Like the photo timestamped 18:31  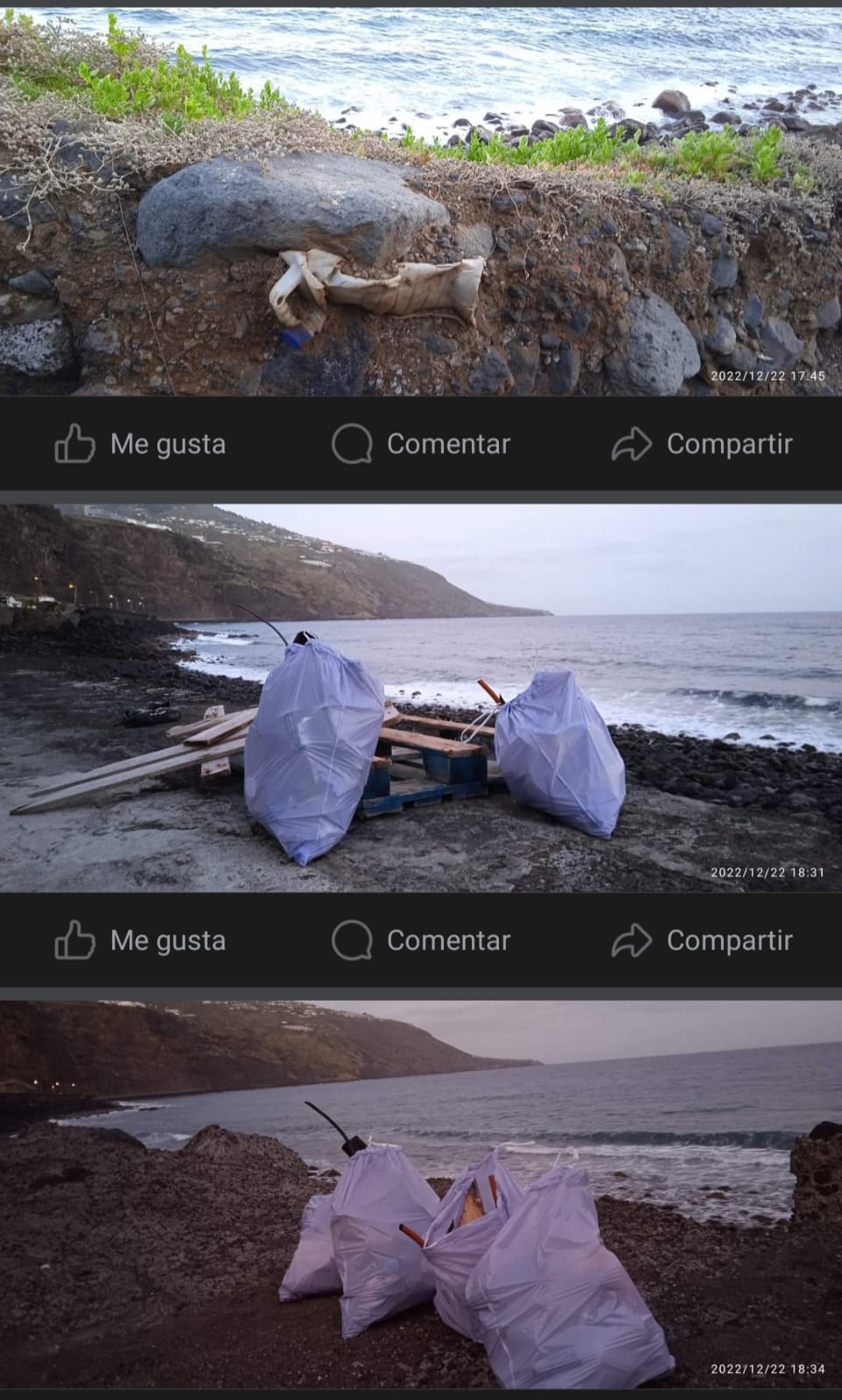click(140, 941)
